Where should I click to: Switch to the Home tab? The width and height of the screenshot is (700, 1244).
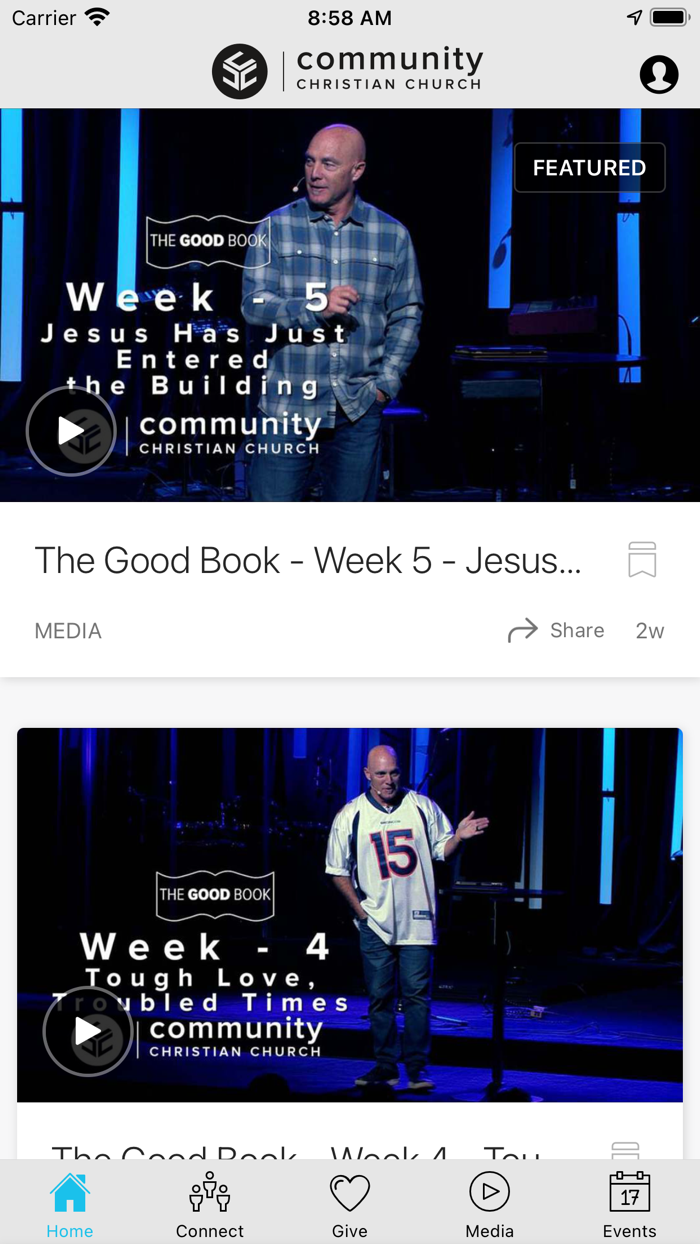click(70, 1204)
